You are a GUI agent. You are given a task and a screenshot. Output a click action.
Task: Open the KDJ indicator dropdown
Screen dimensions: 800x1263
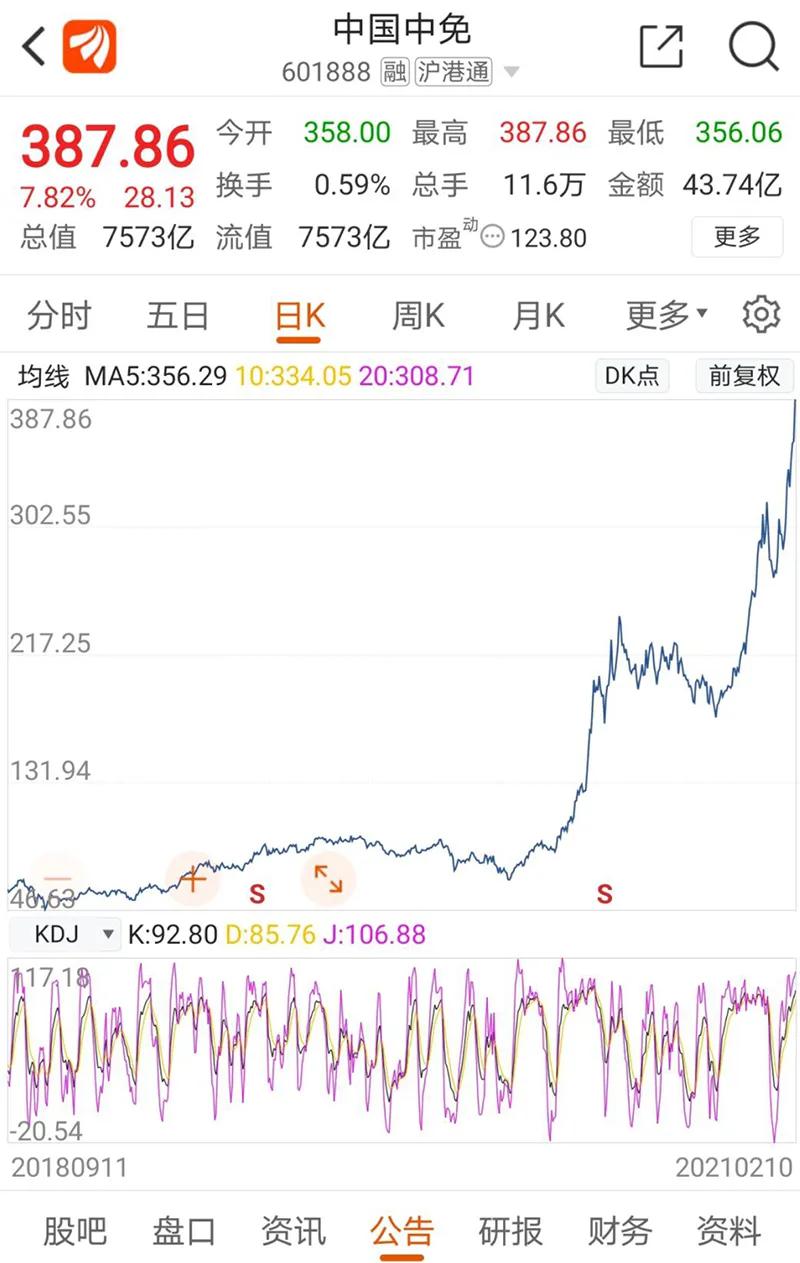pos(64,935)
